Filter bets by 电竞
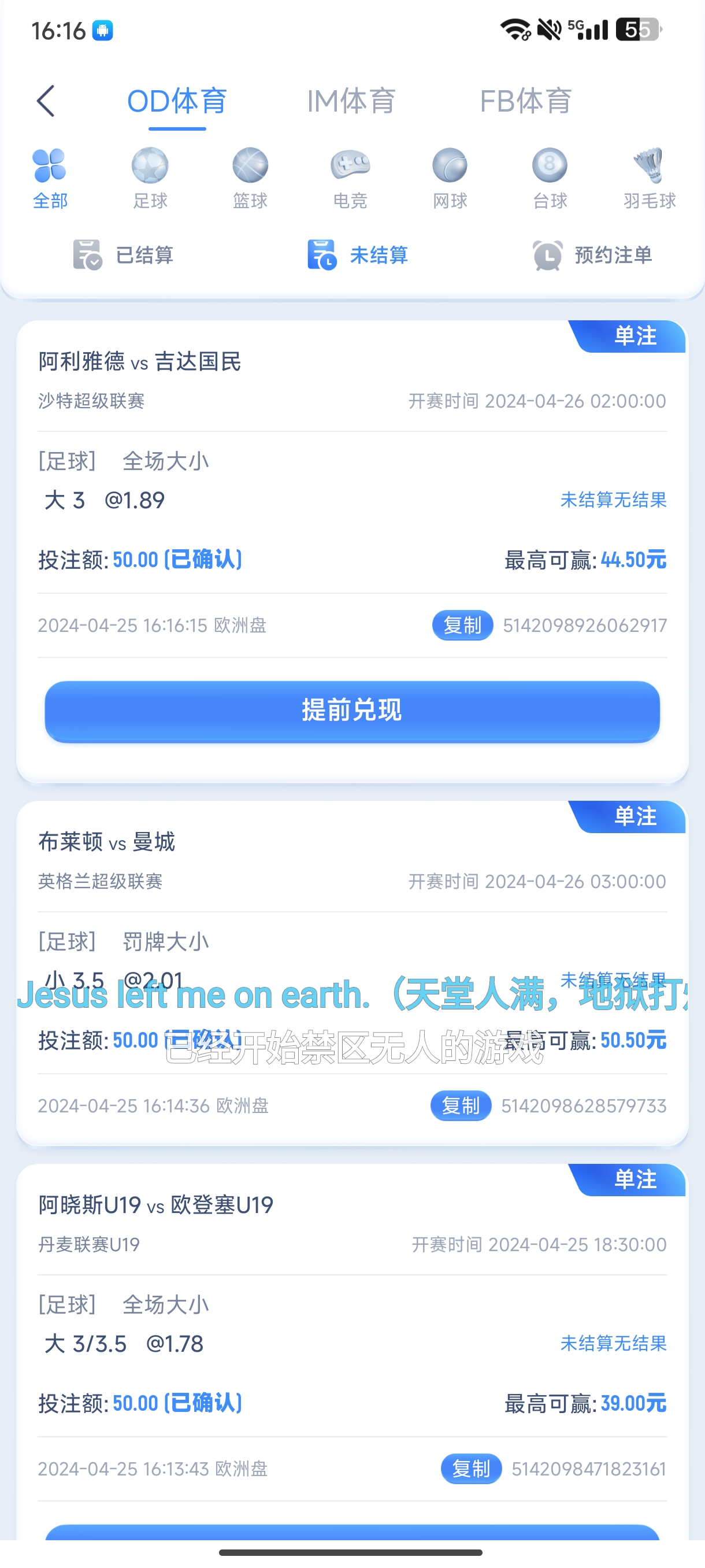 pyautogui.click(x=350, y=177)
